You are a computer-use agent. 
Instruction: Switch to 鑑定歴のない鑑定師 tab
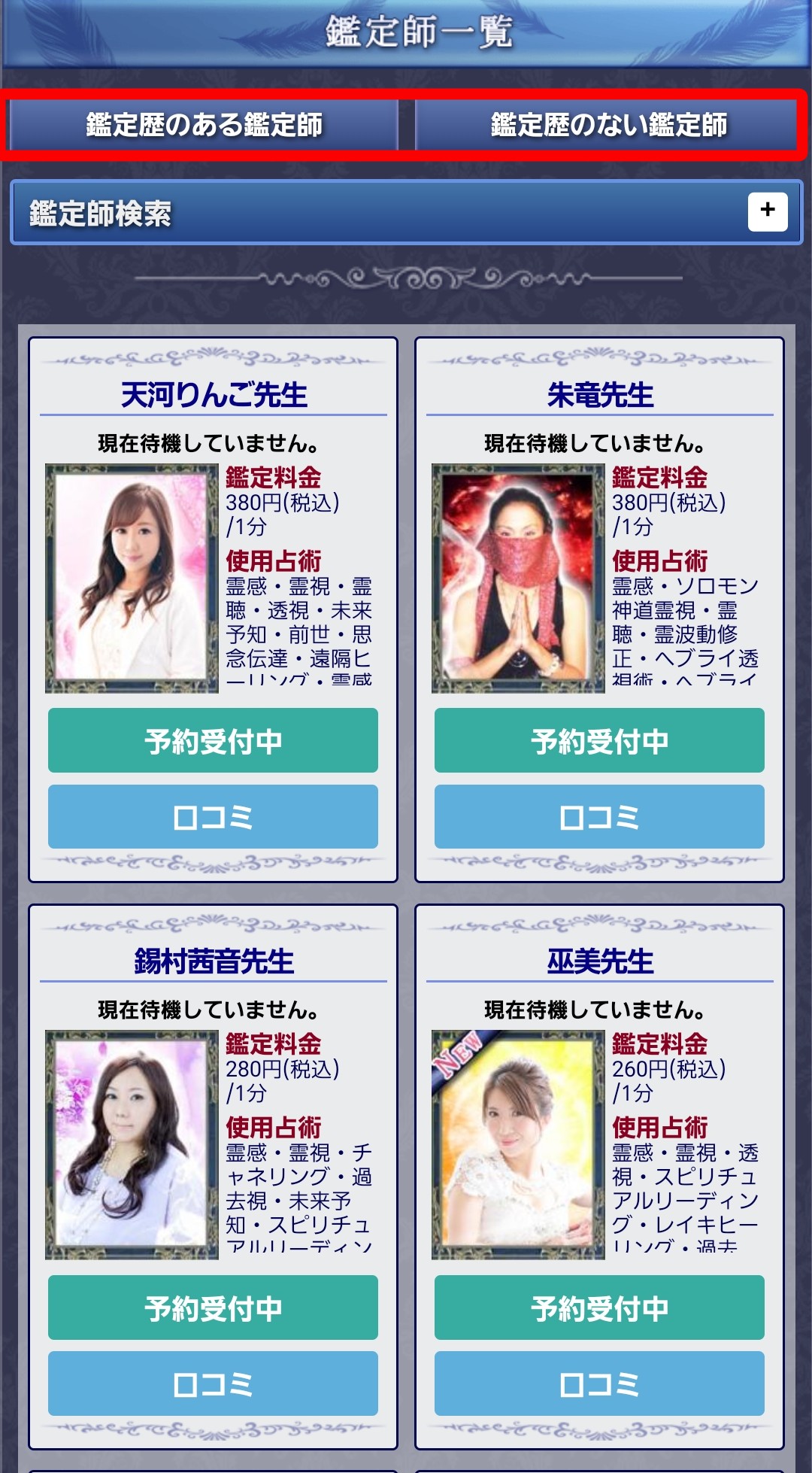point(607,125)
